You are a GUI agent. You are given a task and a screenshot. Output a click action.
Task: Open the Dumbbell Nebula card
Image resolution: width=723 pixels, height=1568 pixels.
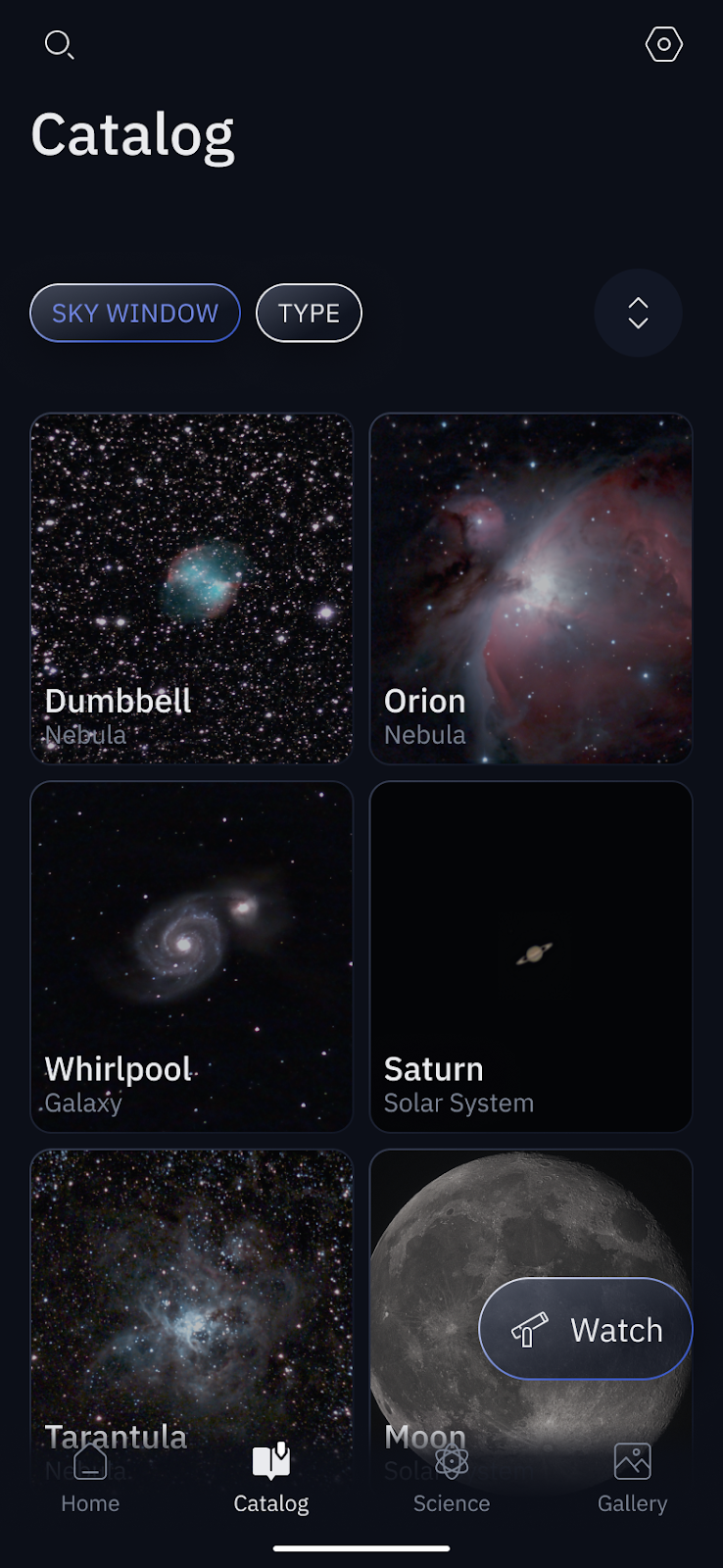(192, 588)
